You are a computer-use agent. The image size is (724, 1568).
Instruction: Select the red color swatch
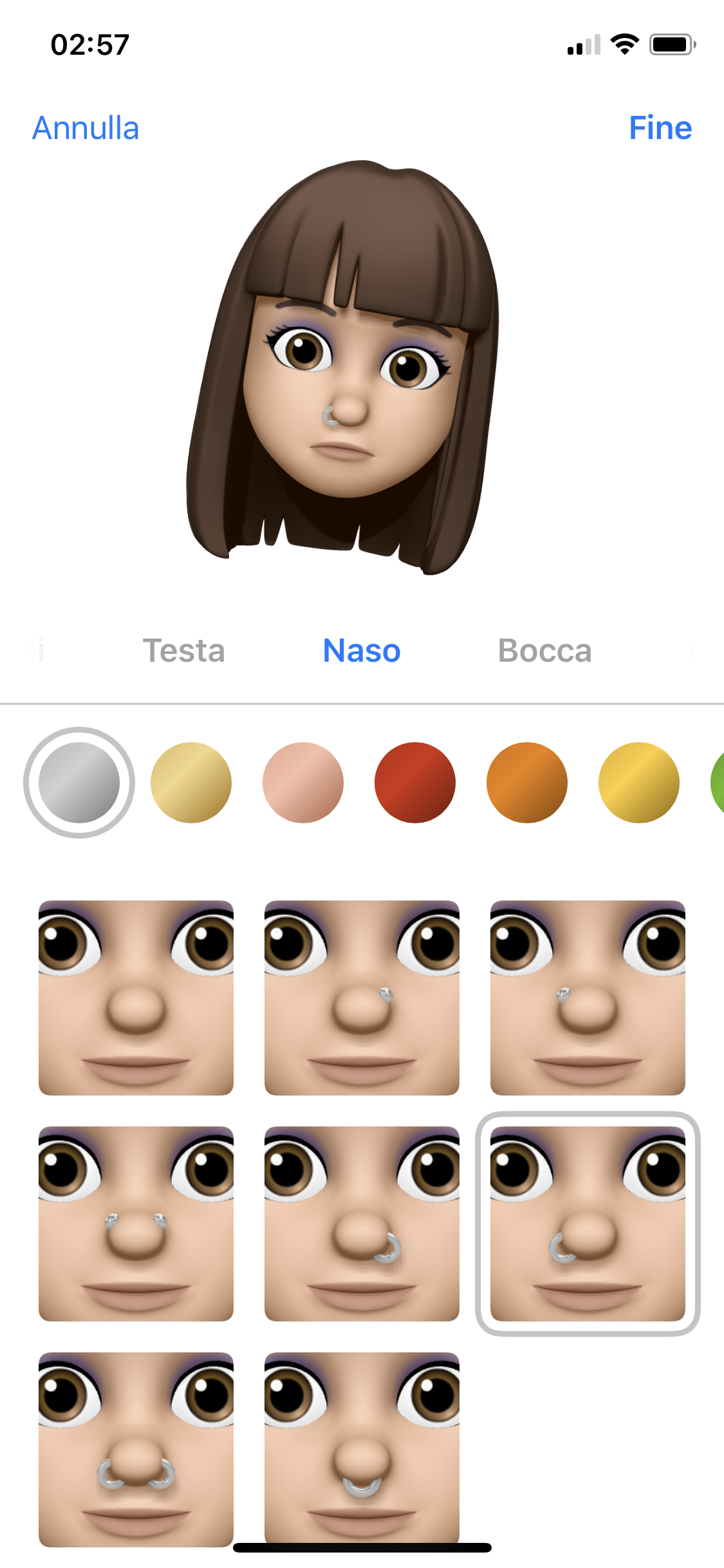pos(415,783)
